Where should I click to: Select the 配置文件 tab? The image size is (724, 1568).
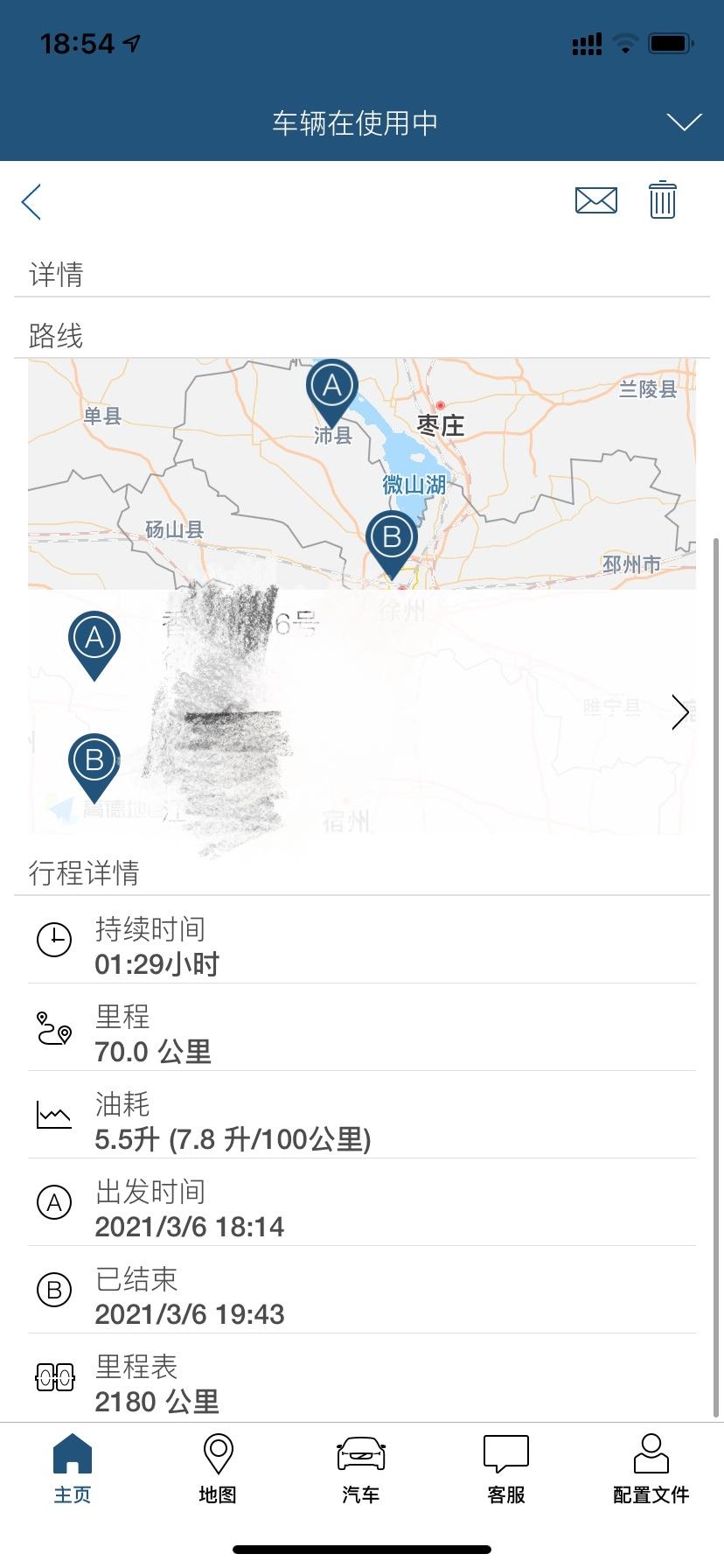pos(651,1470)
